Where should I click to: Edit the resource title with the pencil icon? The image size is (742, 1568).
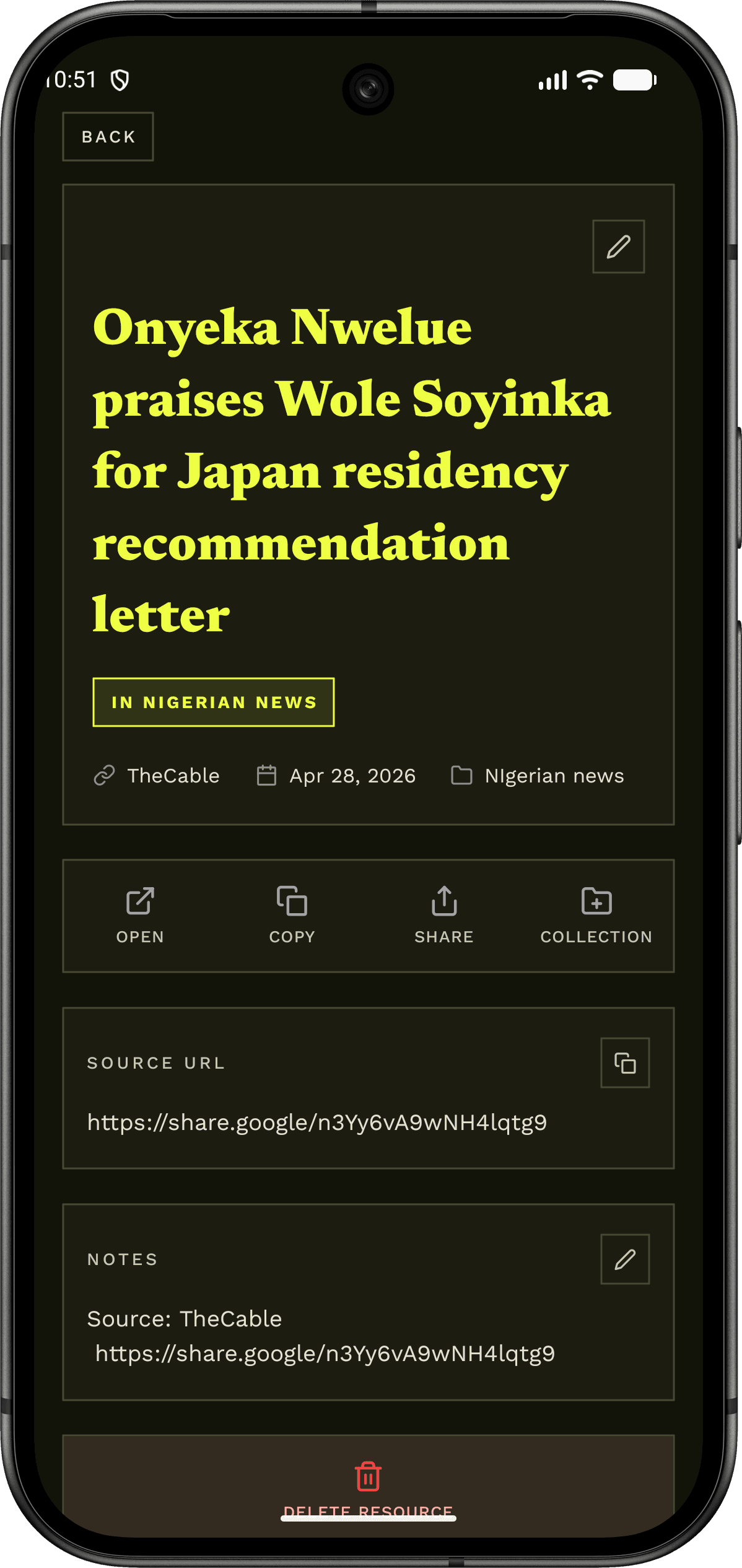point(618,246)
